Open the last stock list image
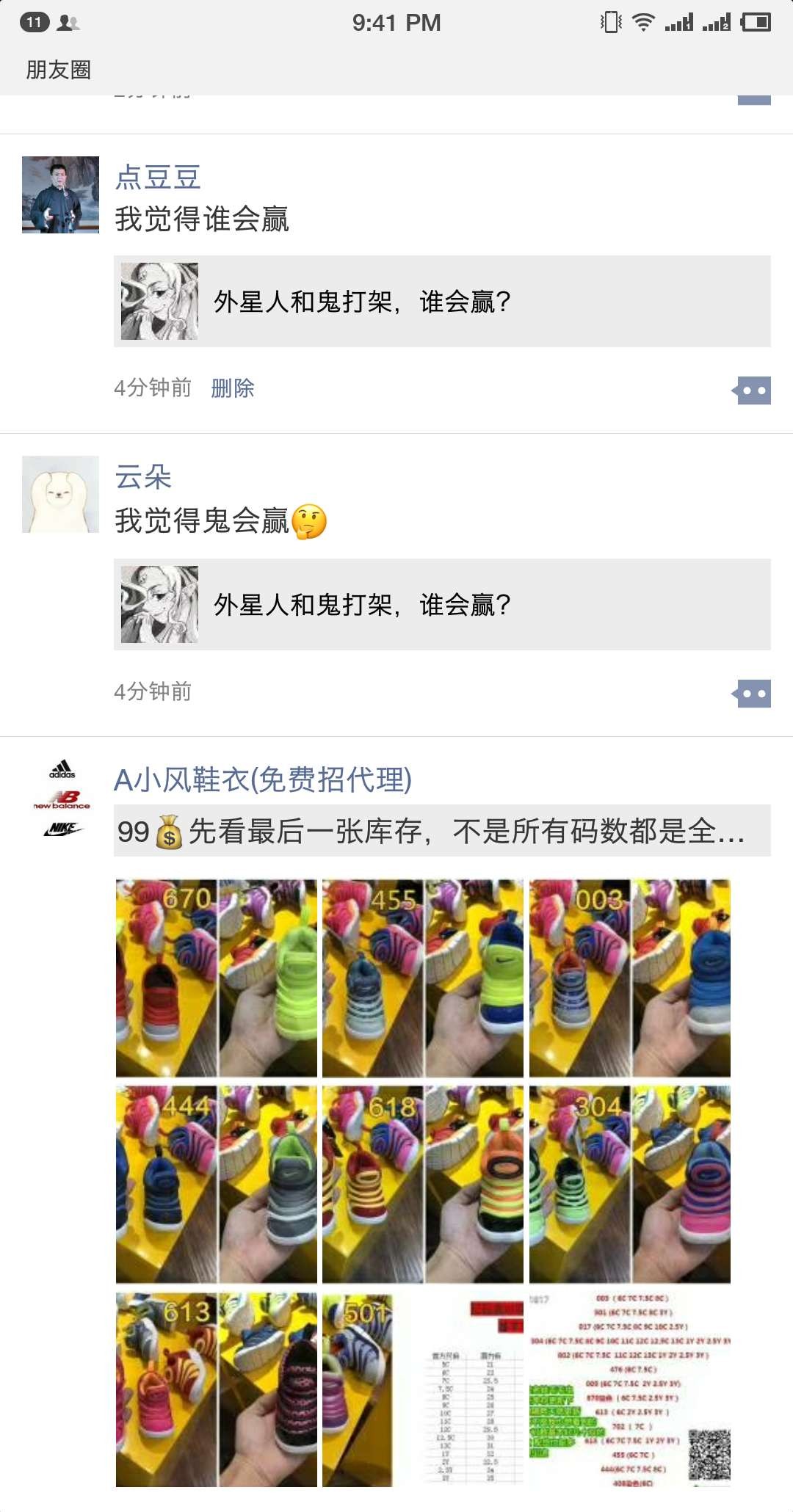The height and width of the screenshot is (1512, 793). tap(629, 1389)
